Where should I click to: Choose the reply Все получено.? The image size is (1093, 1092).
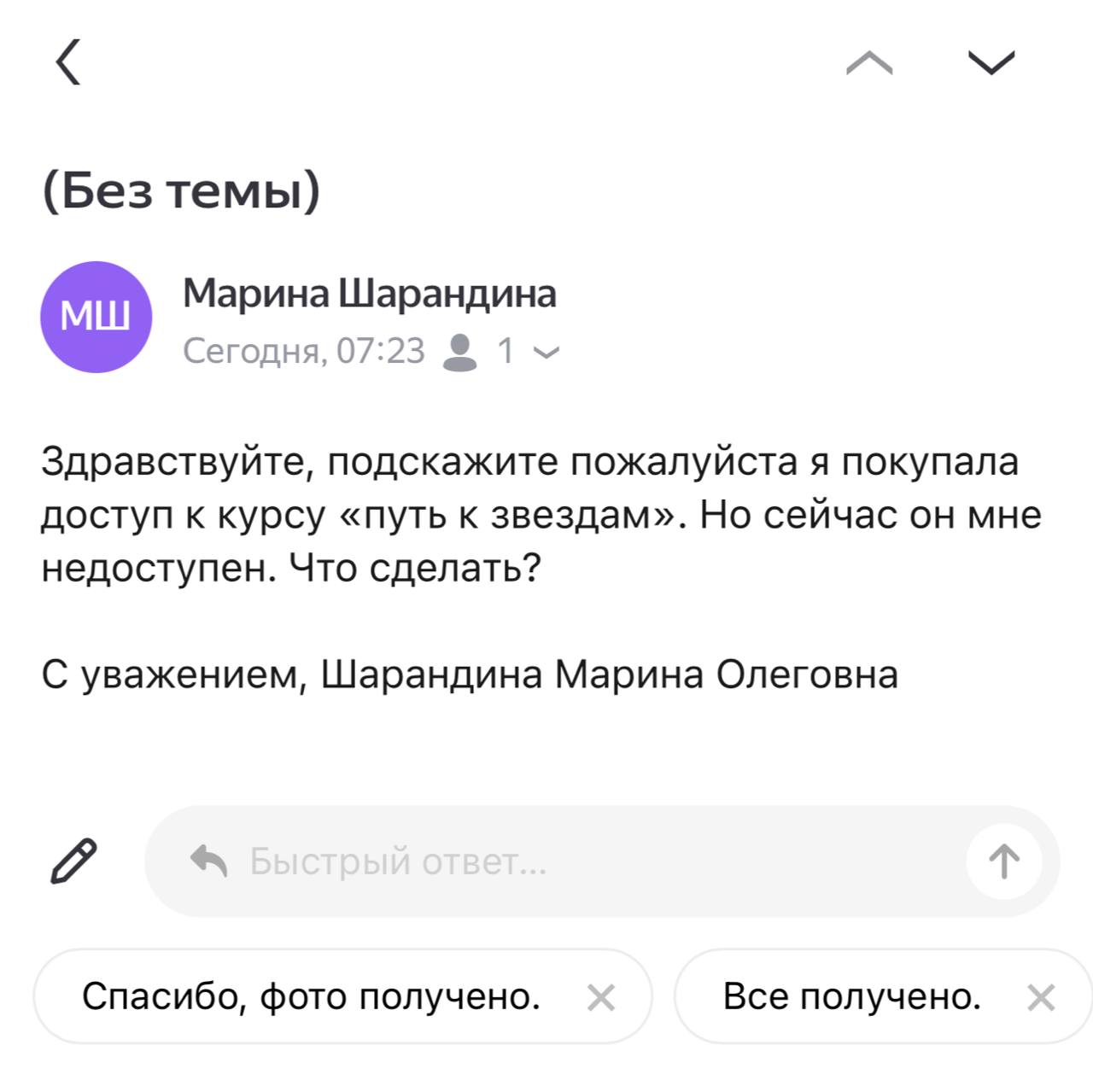(852, 996)
